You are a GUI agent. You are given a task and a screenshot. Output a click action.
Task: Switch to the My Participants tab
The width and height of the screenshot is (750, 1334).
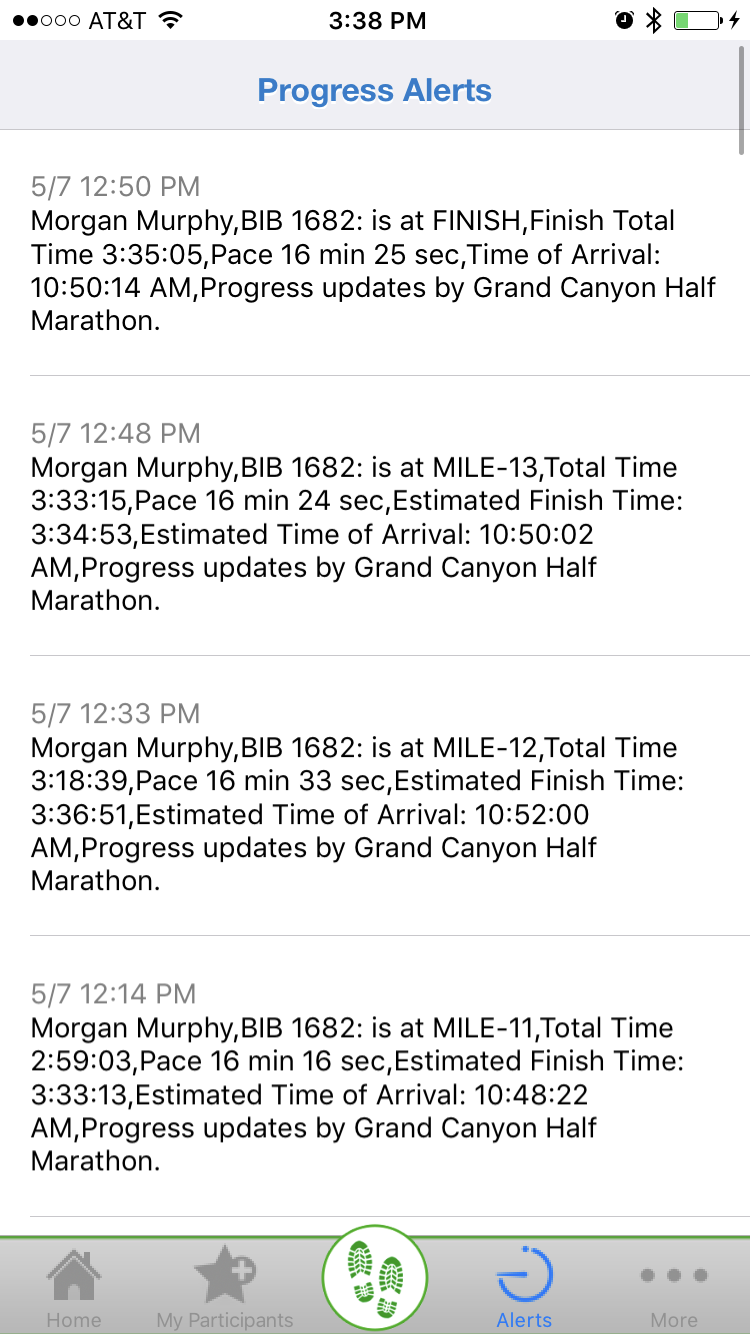click(225, 1287)
